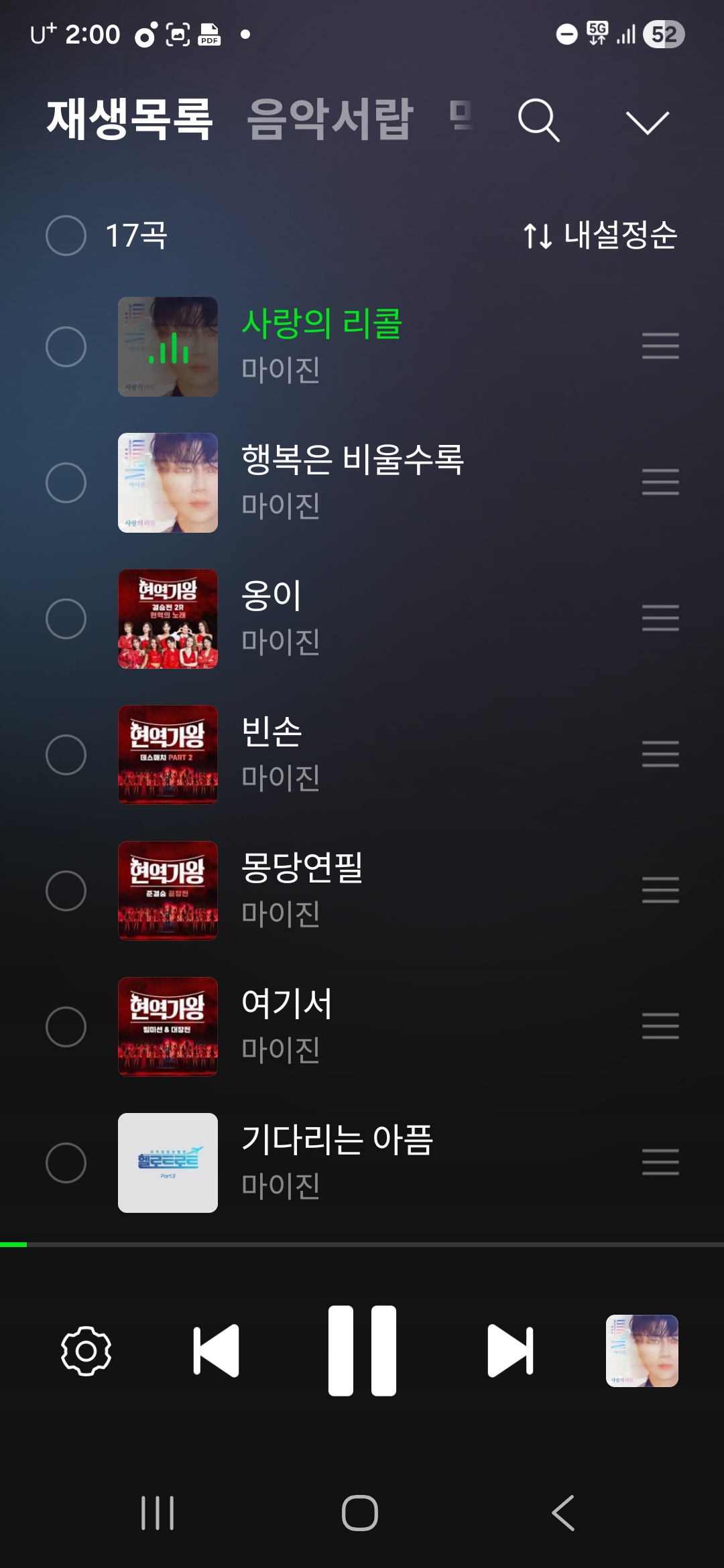Go back using the system back button

point(563,1513)
